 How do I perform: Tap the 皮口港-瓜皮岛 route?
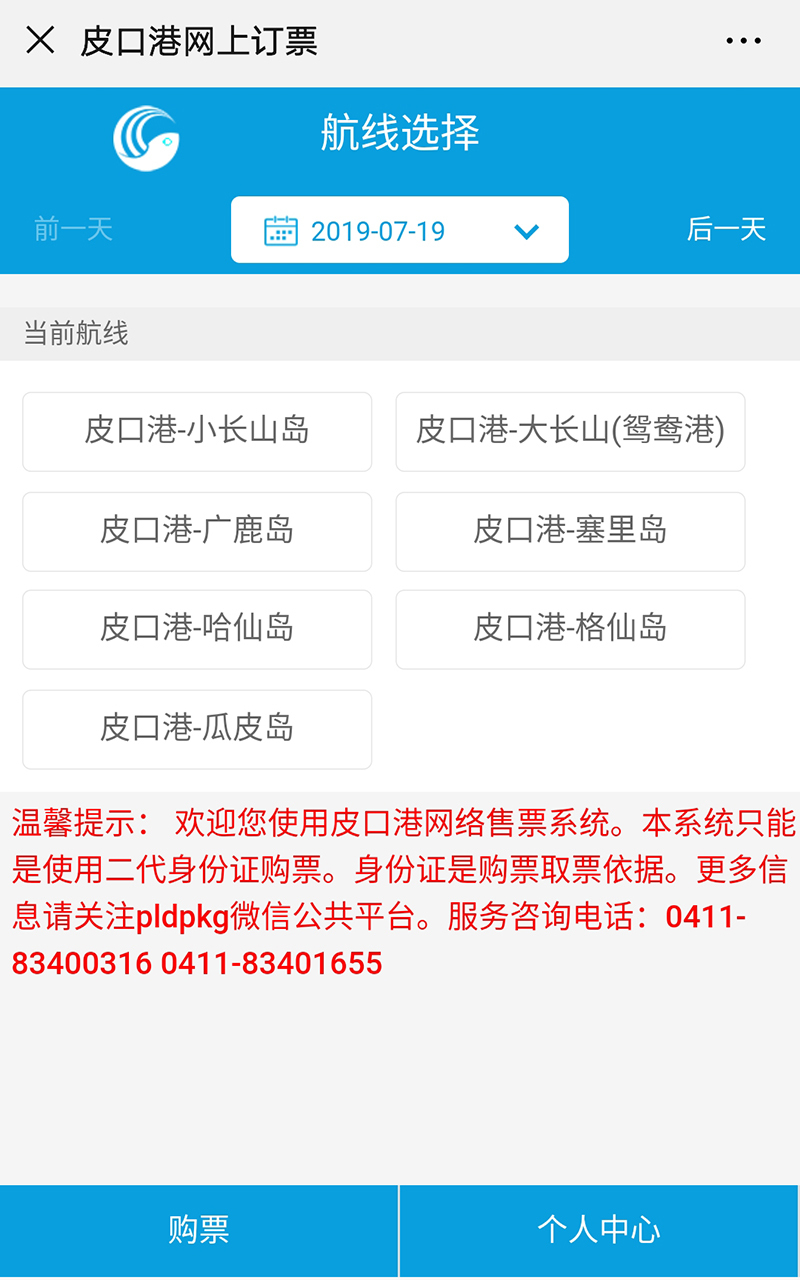point(197,728)
